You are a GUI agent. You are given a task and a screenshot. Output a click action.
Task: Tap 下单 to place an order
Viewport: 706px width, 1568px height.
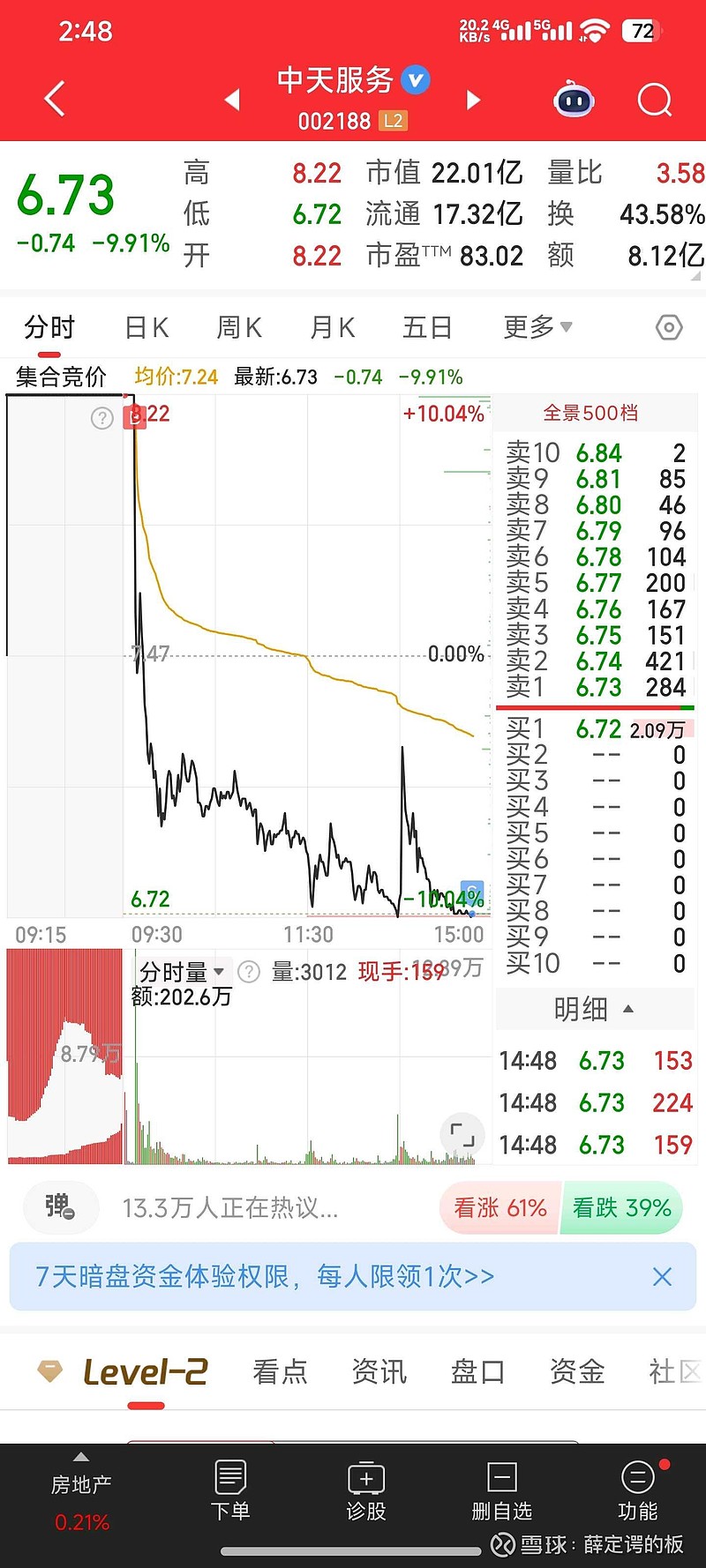[230, 1490]
